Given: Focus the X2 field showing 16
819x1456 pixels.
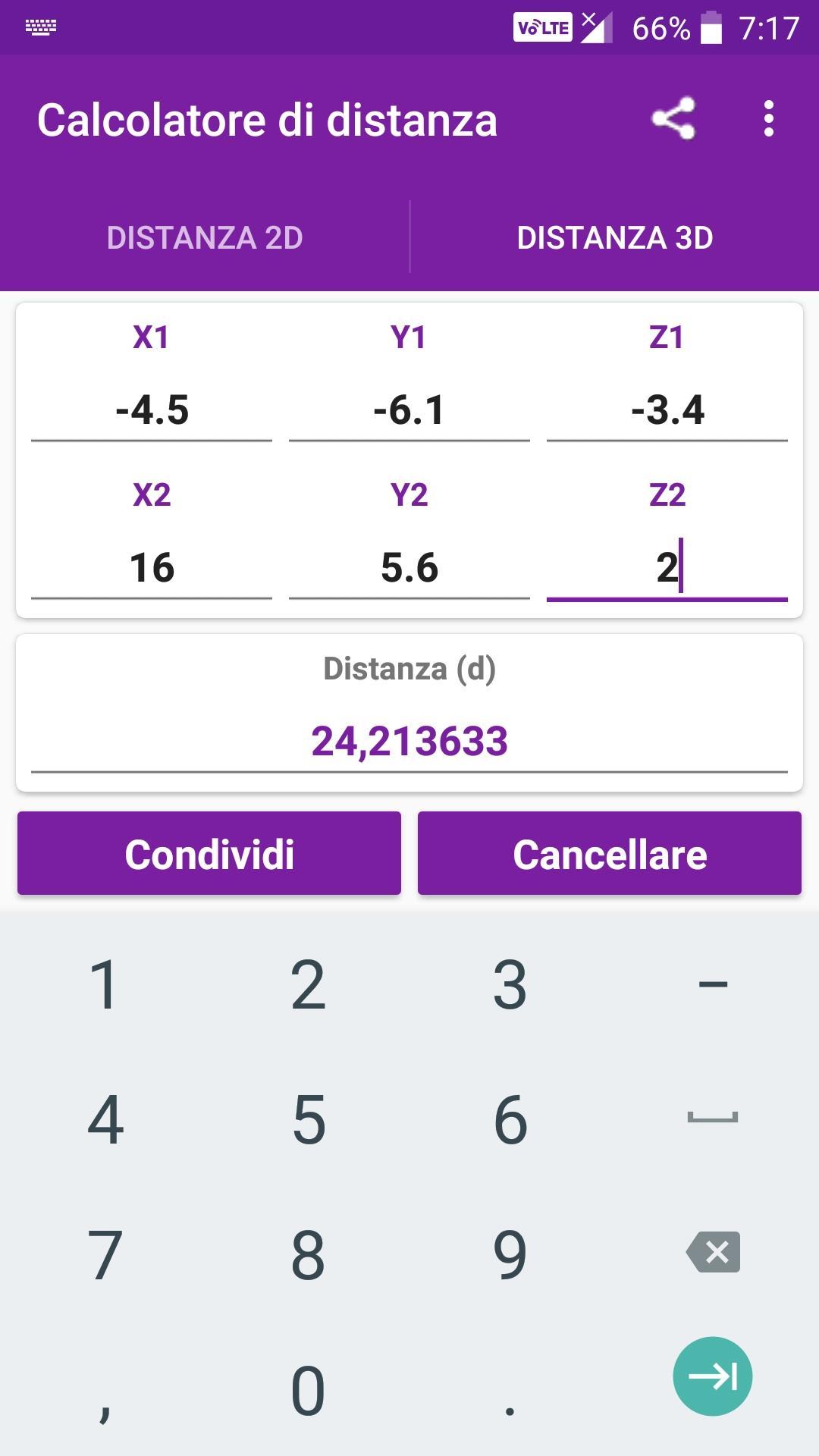Looking at the screenshot, I should click(x=152, y=568).
